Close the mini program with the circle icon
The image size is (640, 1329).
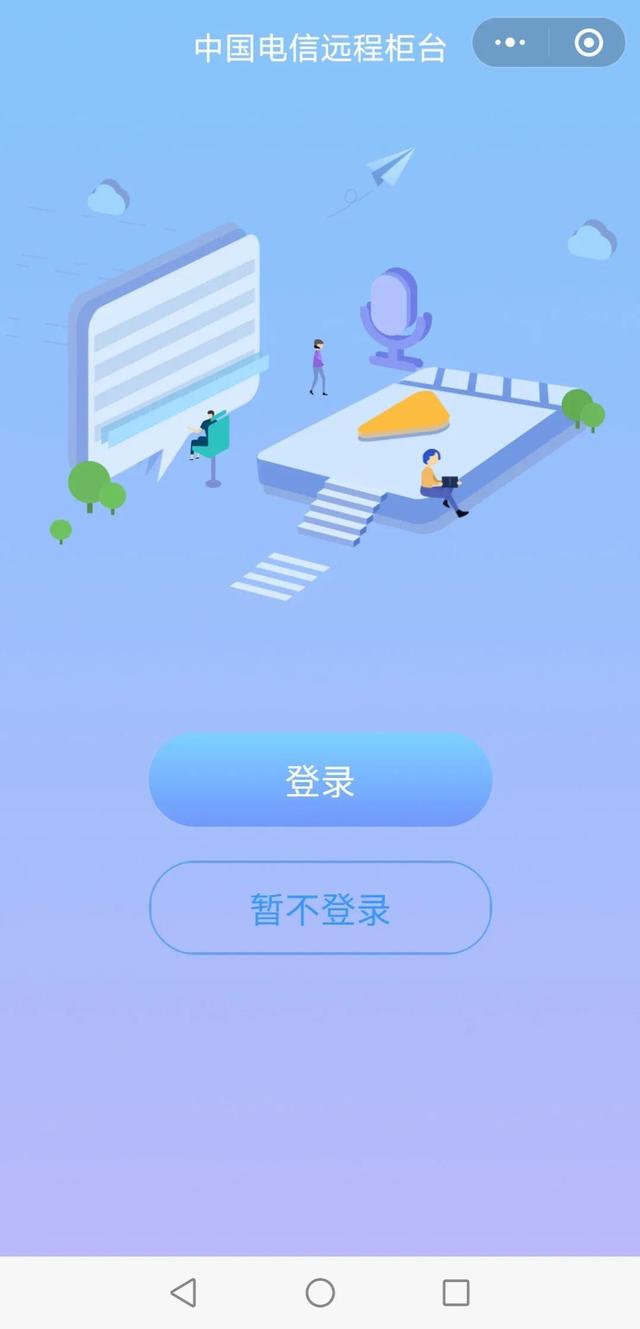588,43
